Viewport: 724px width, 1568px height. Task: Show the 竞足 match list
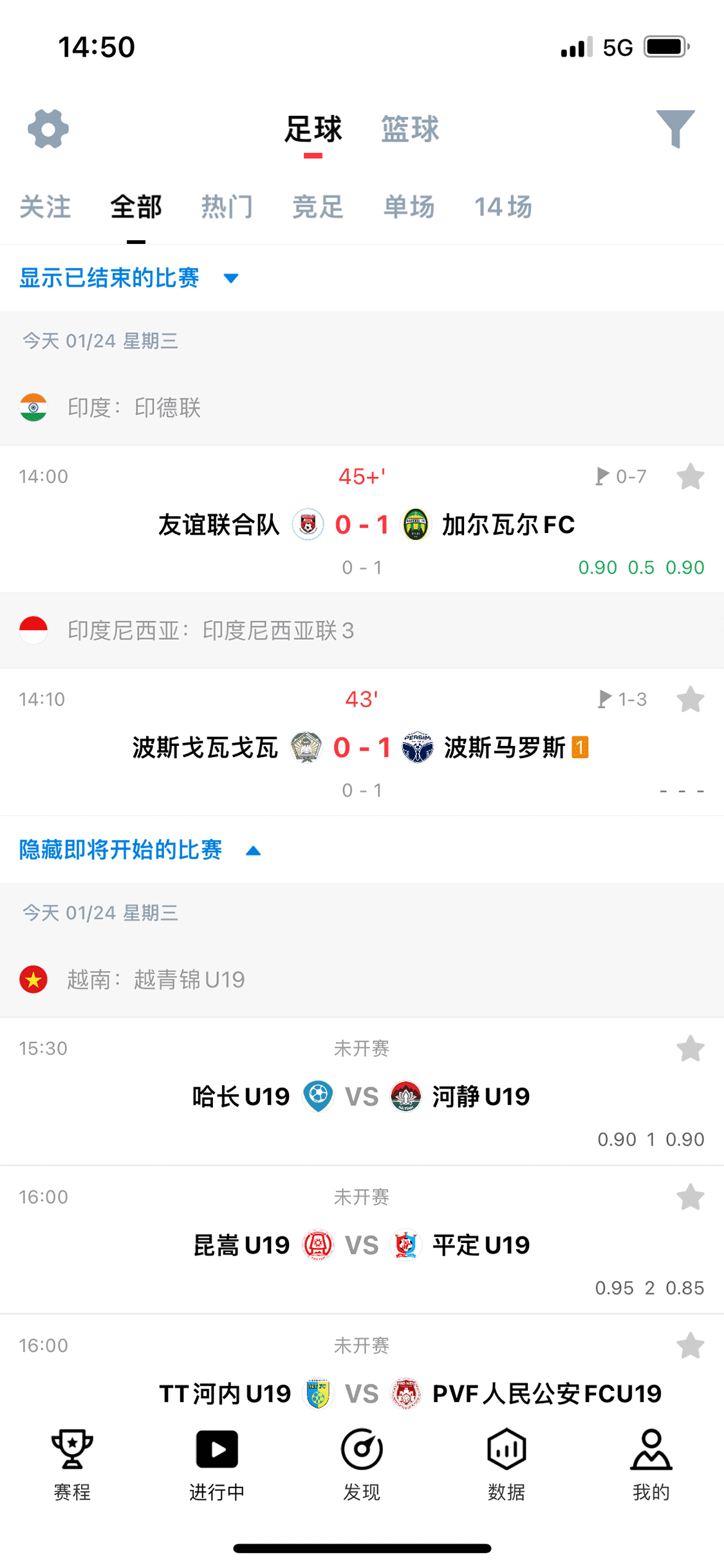[x=318, y=207]
